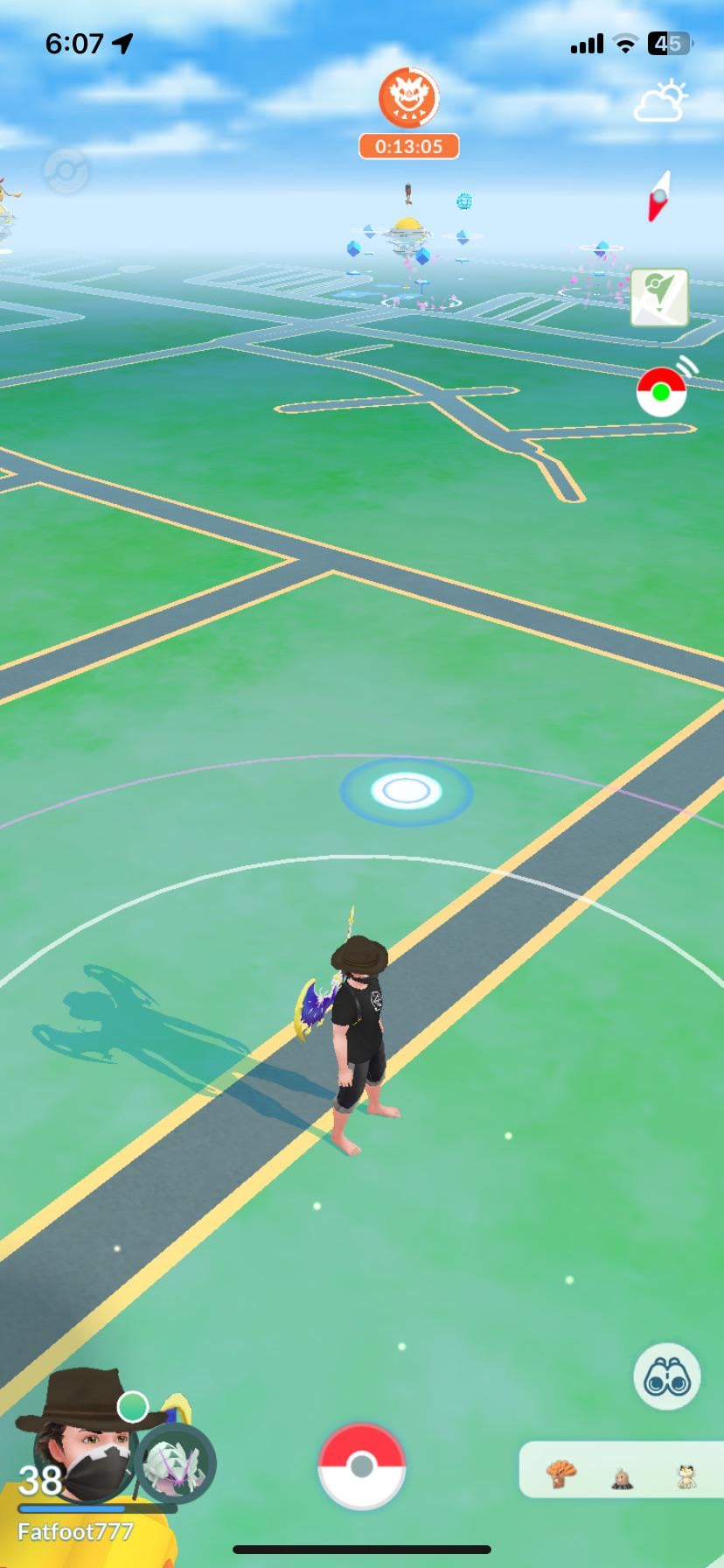
Task: Open the buddy Pokémon portrait
Action: point(175,1463)
